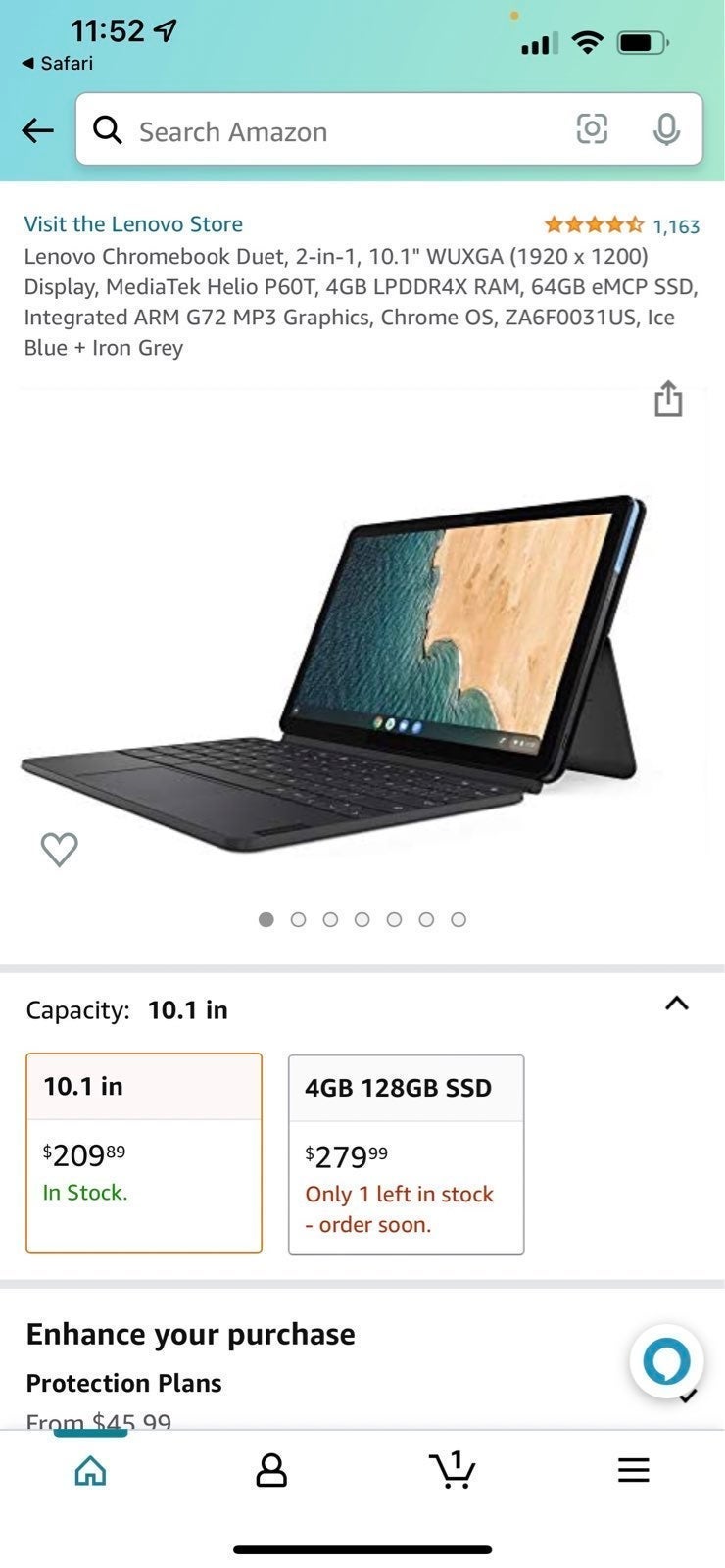Go to the Home tab

[x=90, y=1469]
